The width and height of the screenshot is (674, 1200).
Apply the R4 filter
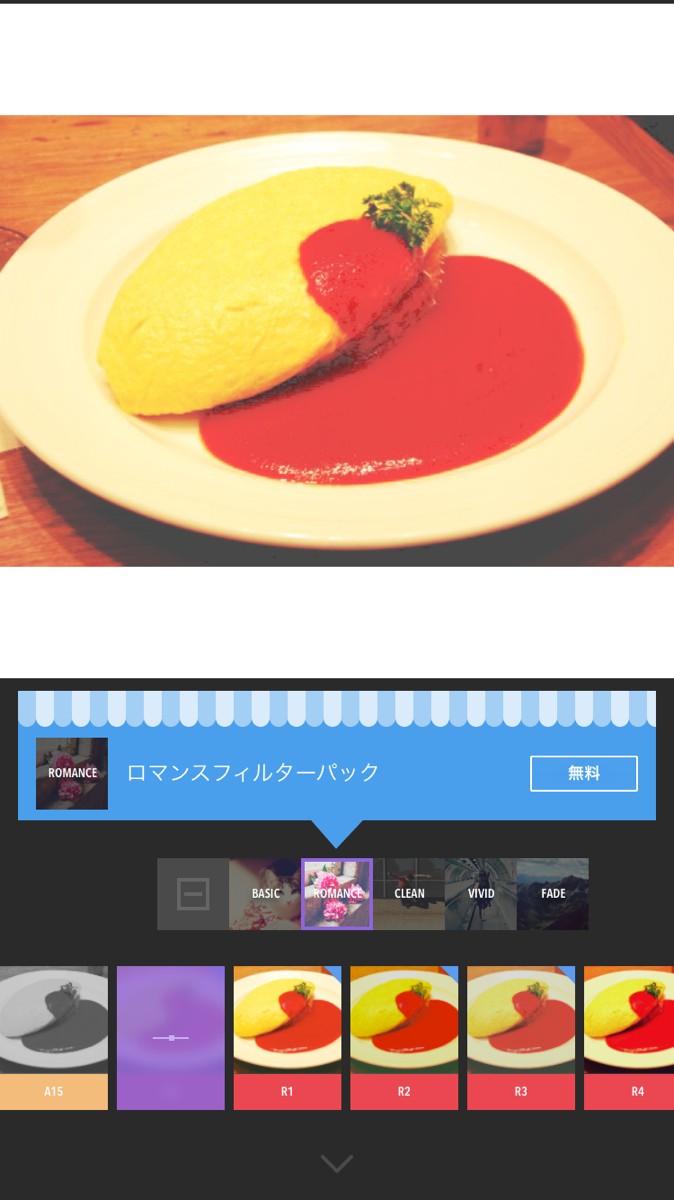pyautogui.click(x=630, y=1037)
